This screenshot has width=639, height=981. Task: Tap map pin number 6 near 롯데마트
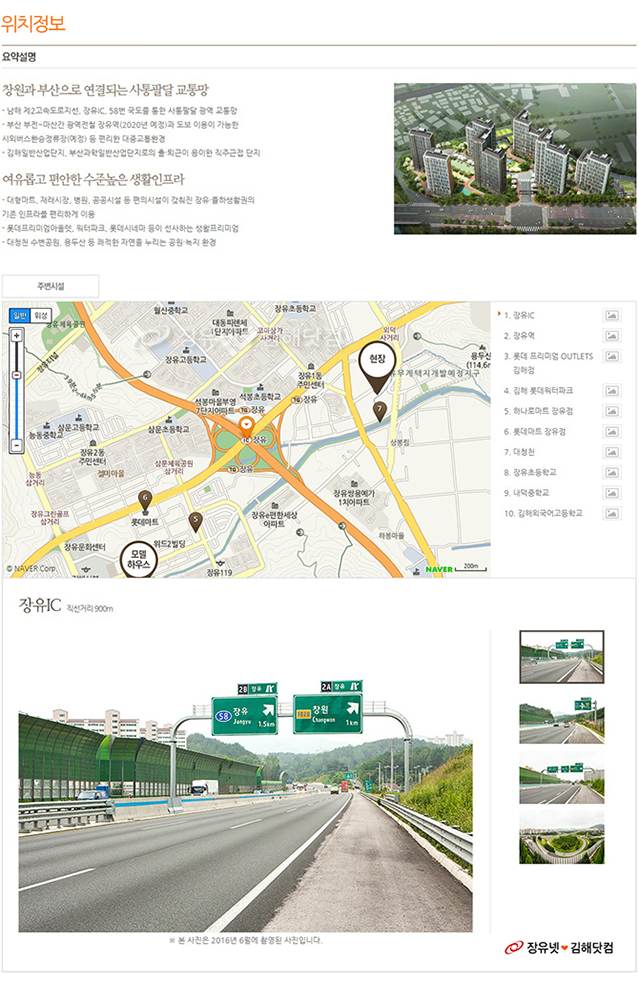click(145, 499)
